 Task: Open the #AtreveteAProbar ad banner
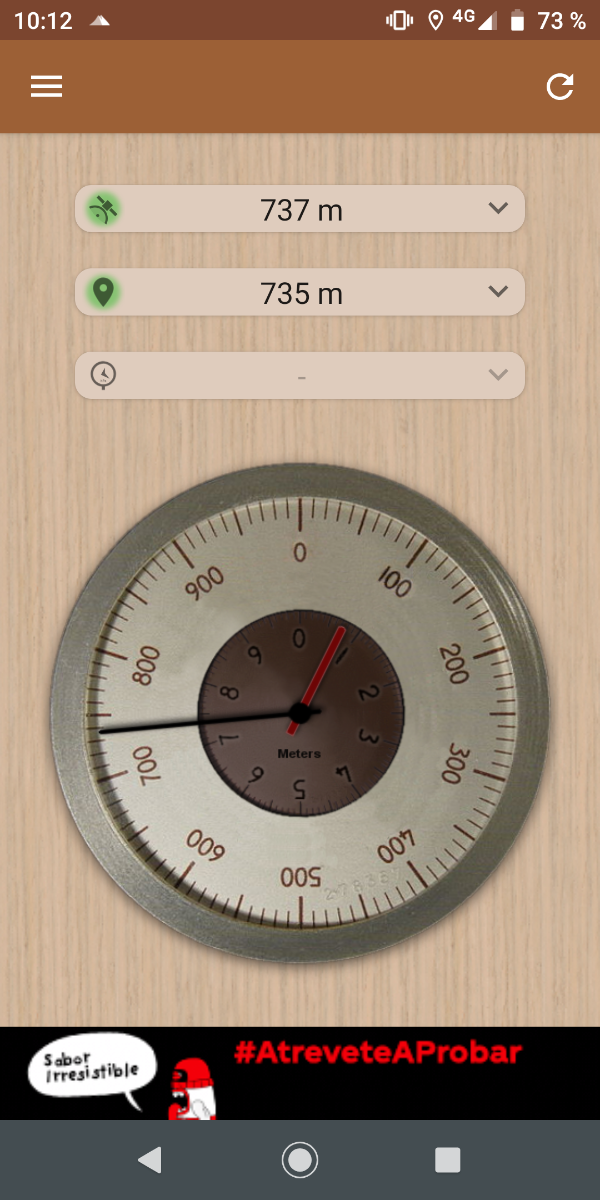300,1073
